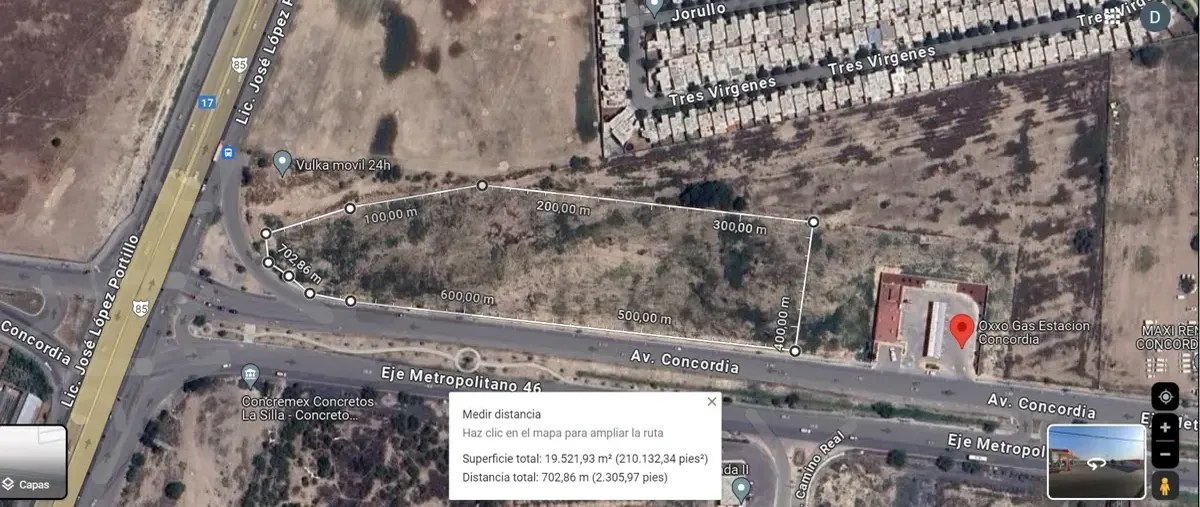Open the Street View pegman

tap(1165, 486)
